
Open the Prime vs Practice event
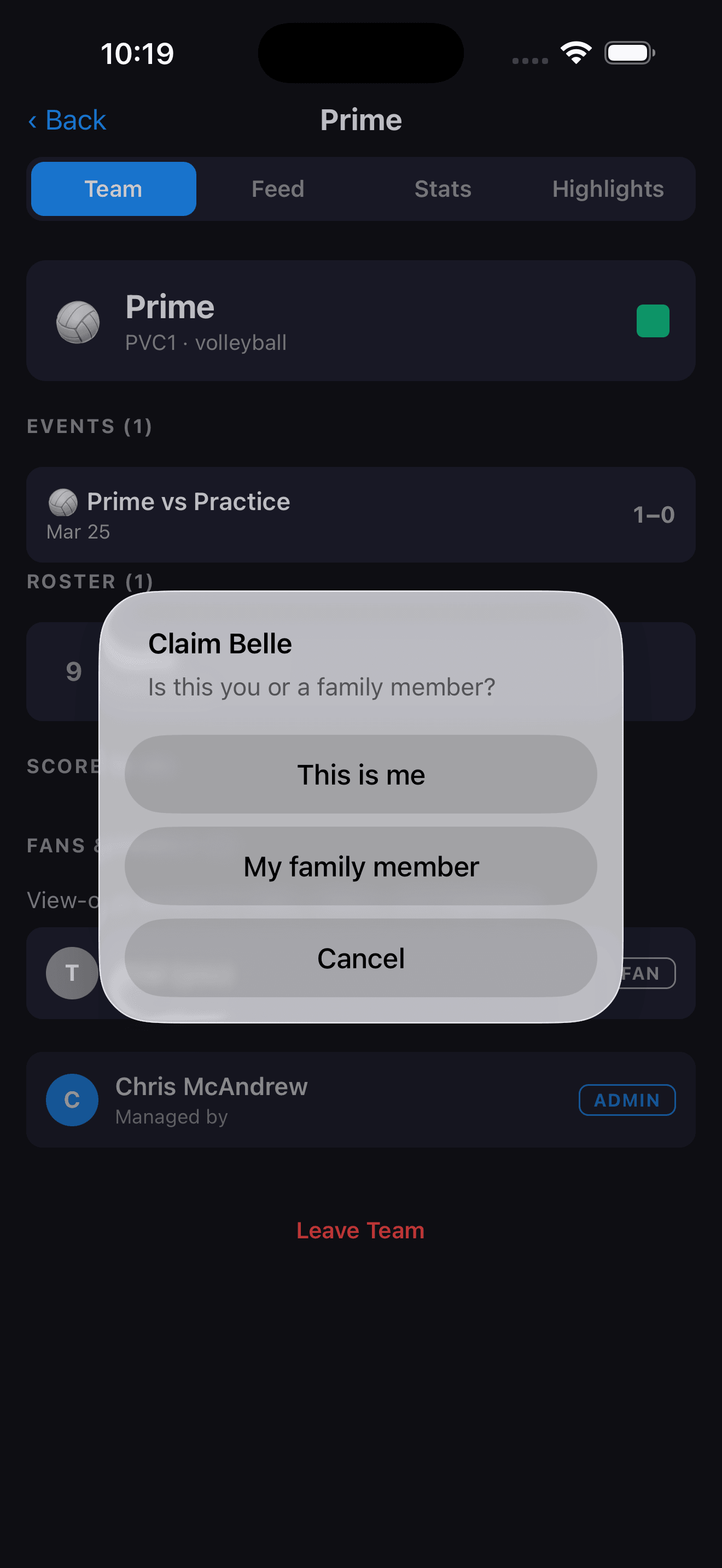(x=361, y=514)
